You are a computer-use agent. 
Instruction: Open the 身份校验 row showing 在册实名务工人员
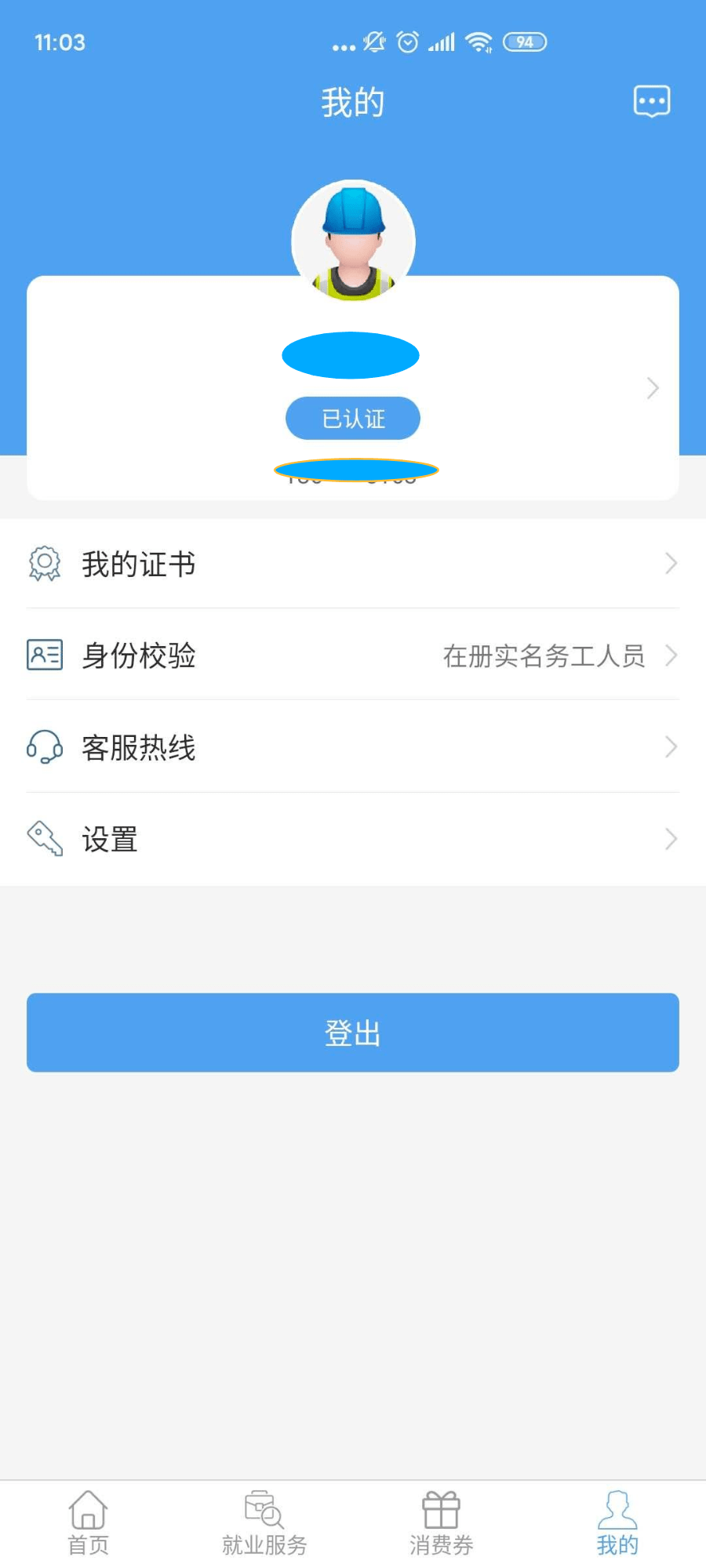(353, 655)
